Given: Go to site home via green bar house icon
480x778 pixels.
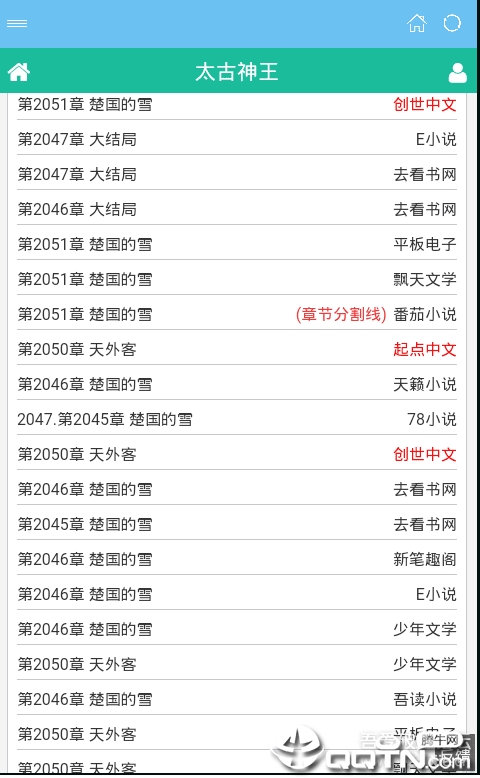Looking at the screenshot, I should pyautogui.click(x=19, y=72).
